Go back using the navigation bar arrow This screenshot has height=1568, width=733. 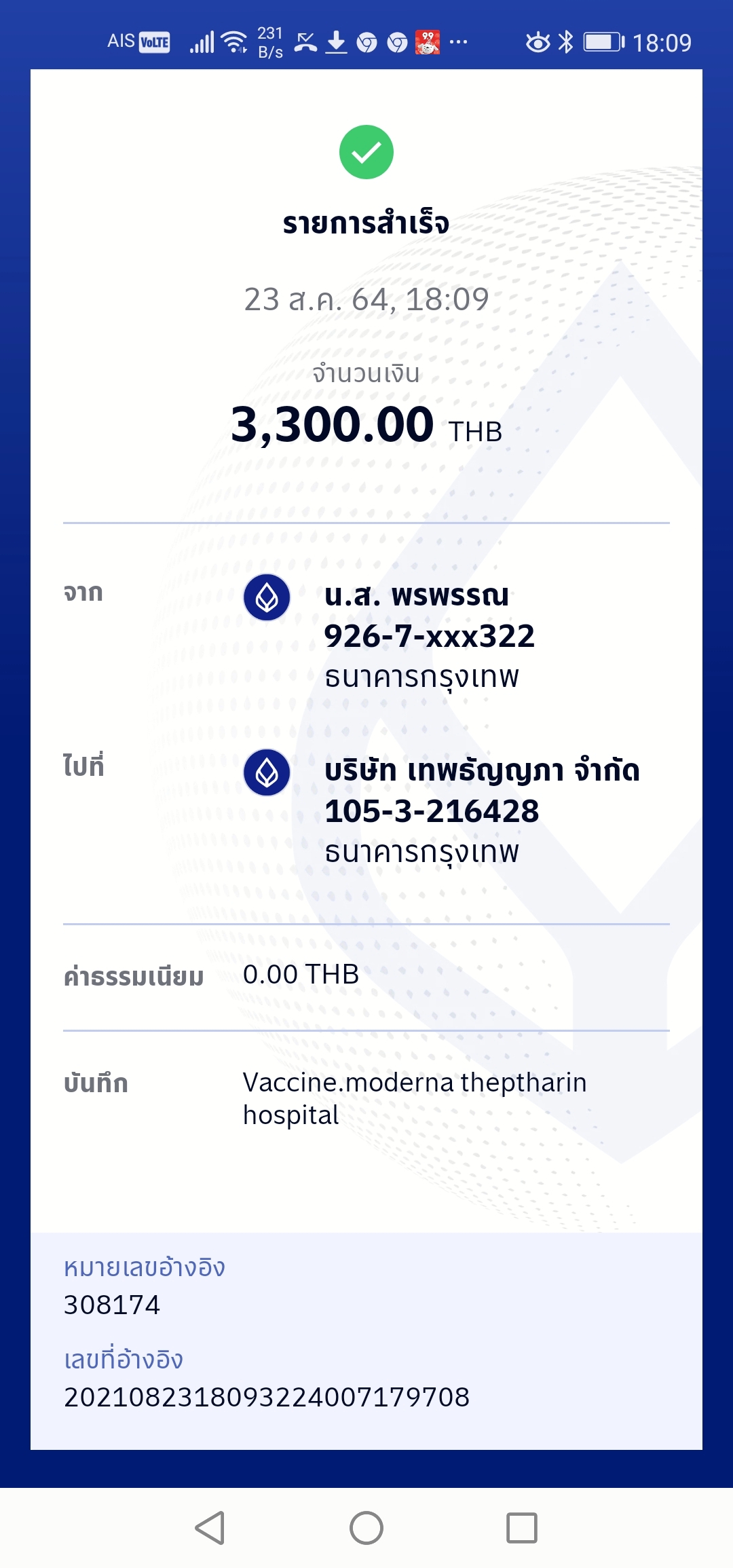210,1528
